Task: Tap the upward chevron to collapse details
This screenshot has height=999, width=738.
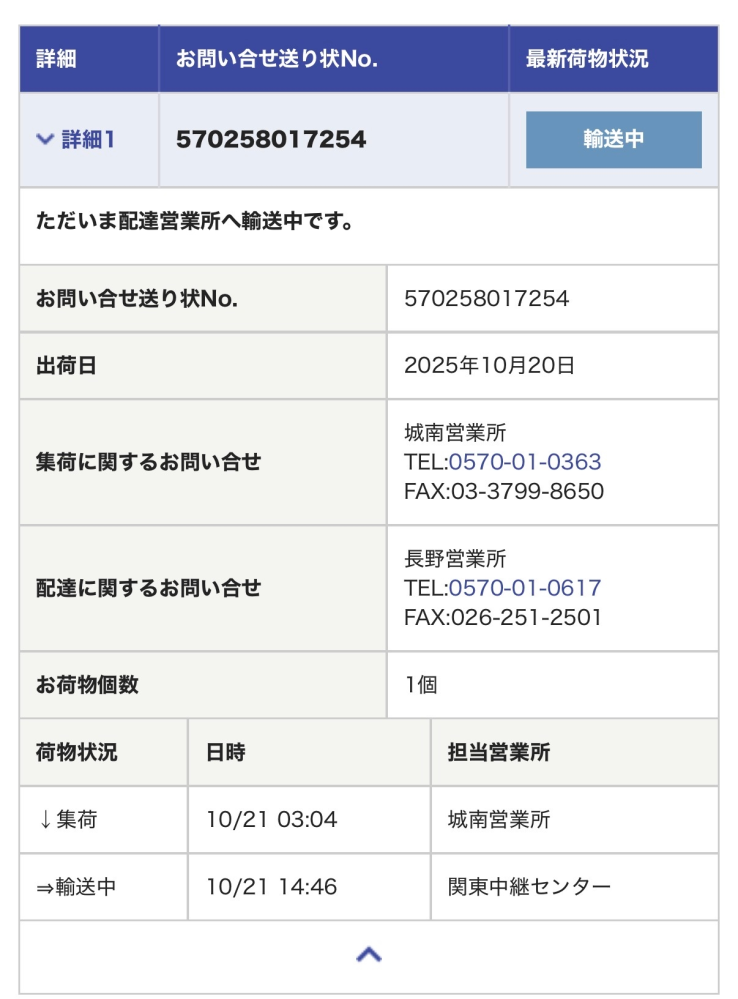Action: click(x=368, y=955)
